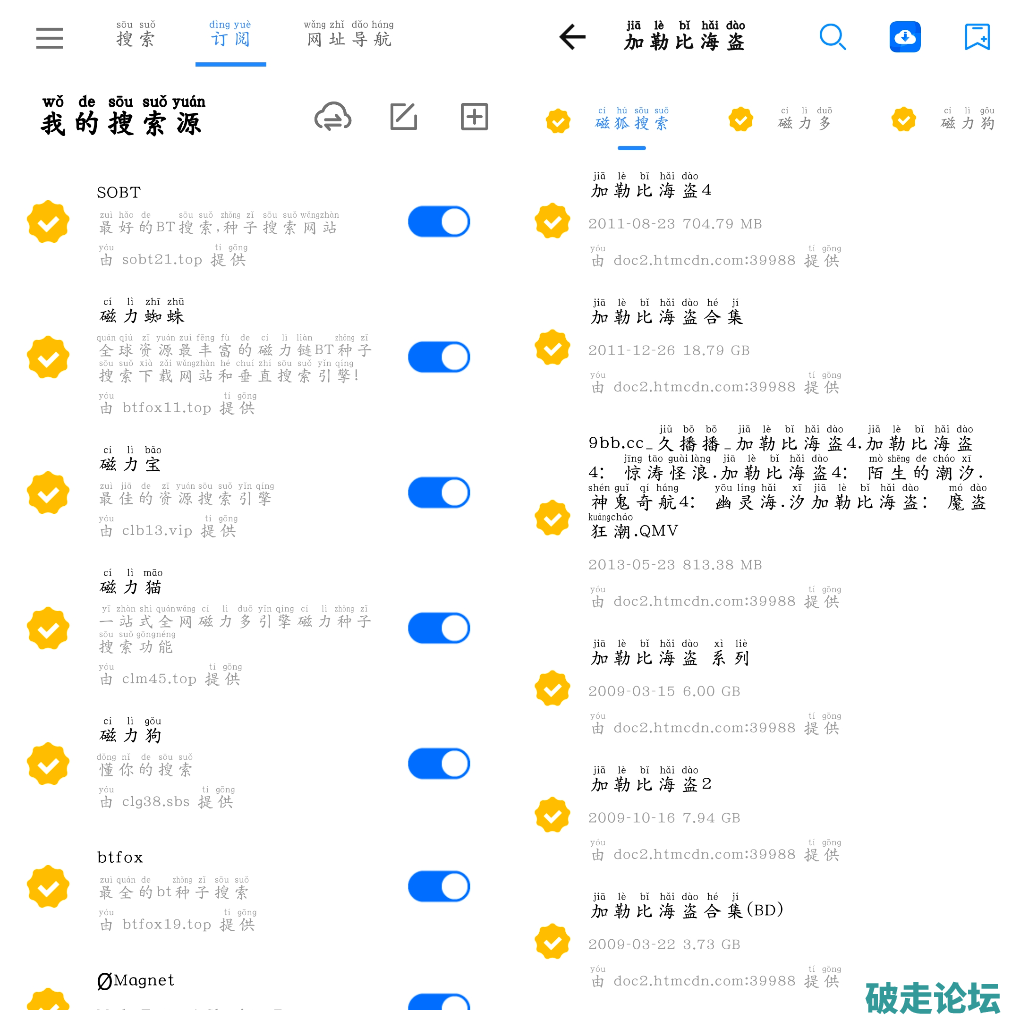The height and width of the screenshot is (1020, 1020).
Task: Switch to the 网址导航 tab
Action: pos(349,39)
